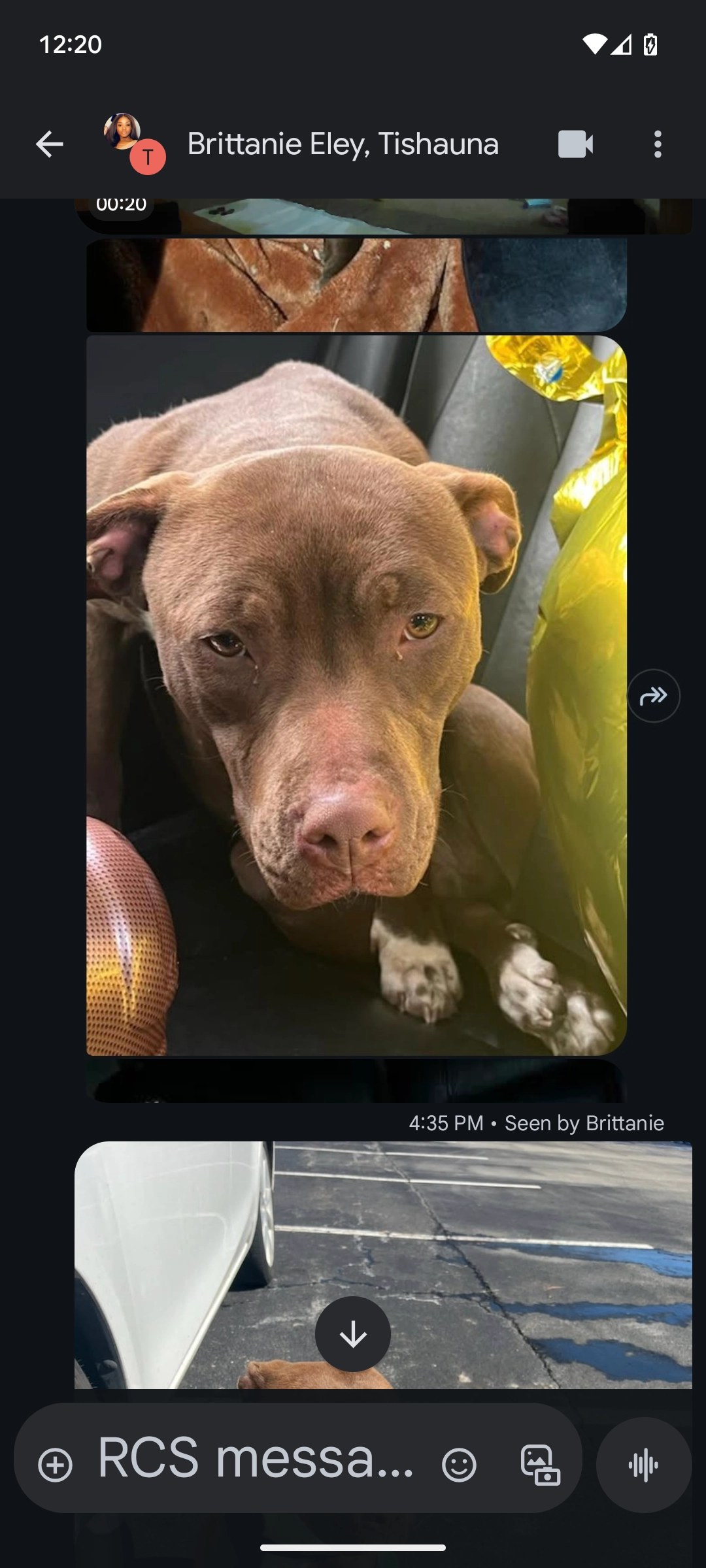
Task: Jump to the latest message with the down arrow
Action: [353, 1334]
